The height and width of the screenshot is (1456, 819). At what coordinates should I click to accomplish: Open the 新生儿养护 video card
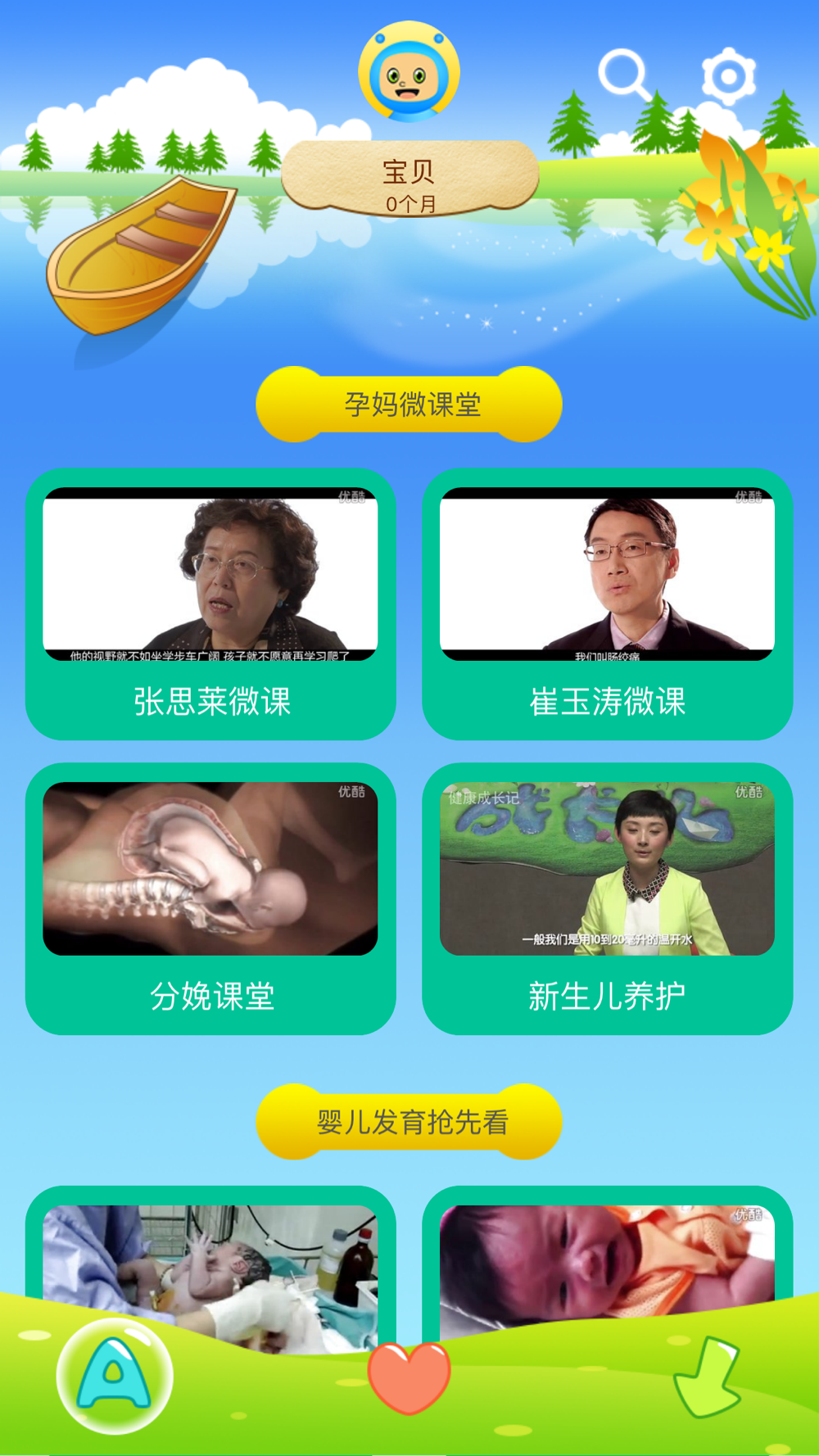point(607,898)
